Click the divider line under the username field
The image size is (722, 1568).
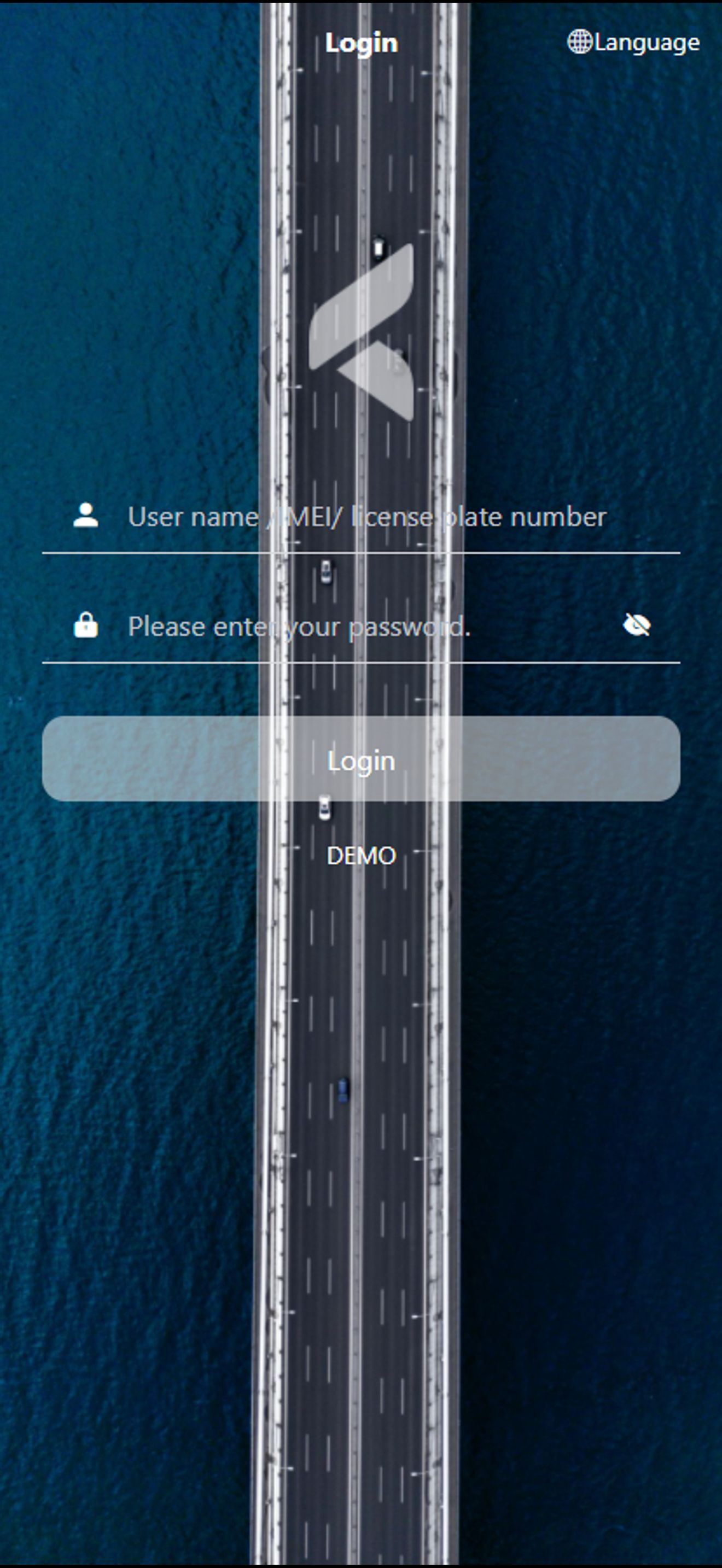pyautogui.click(x=361, y=552)
